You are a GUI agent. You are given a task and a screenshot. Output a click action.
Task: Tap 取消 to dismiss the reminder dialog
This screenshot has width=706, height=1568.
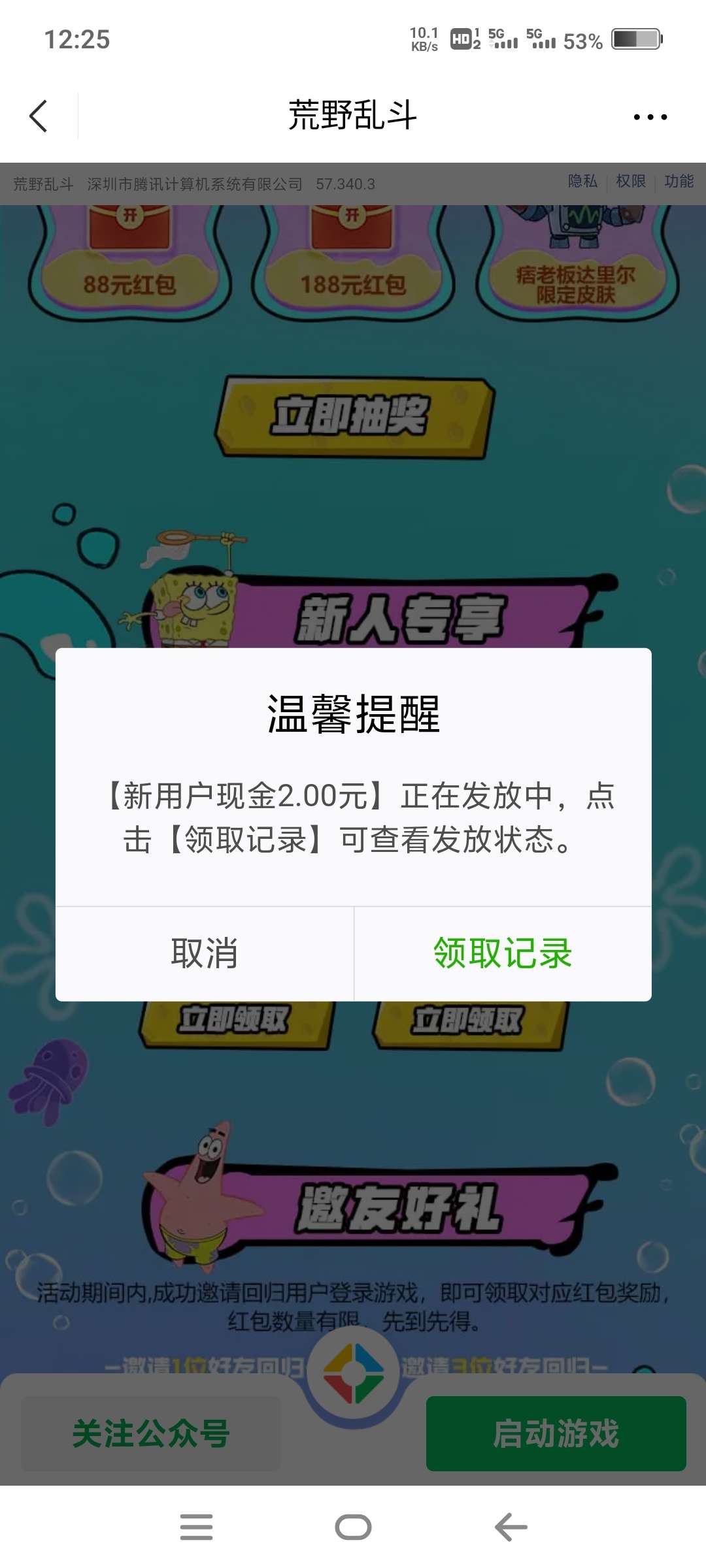click(204, 953)
